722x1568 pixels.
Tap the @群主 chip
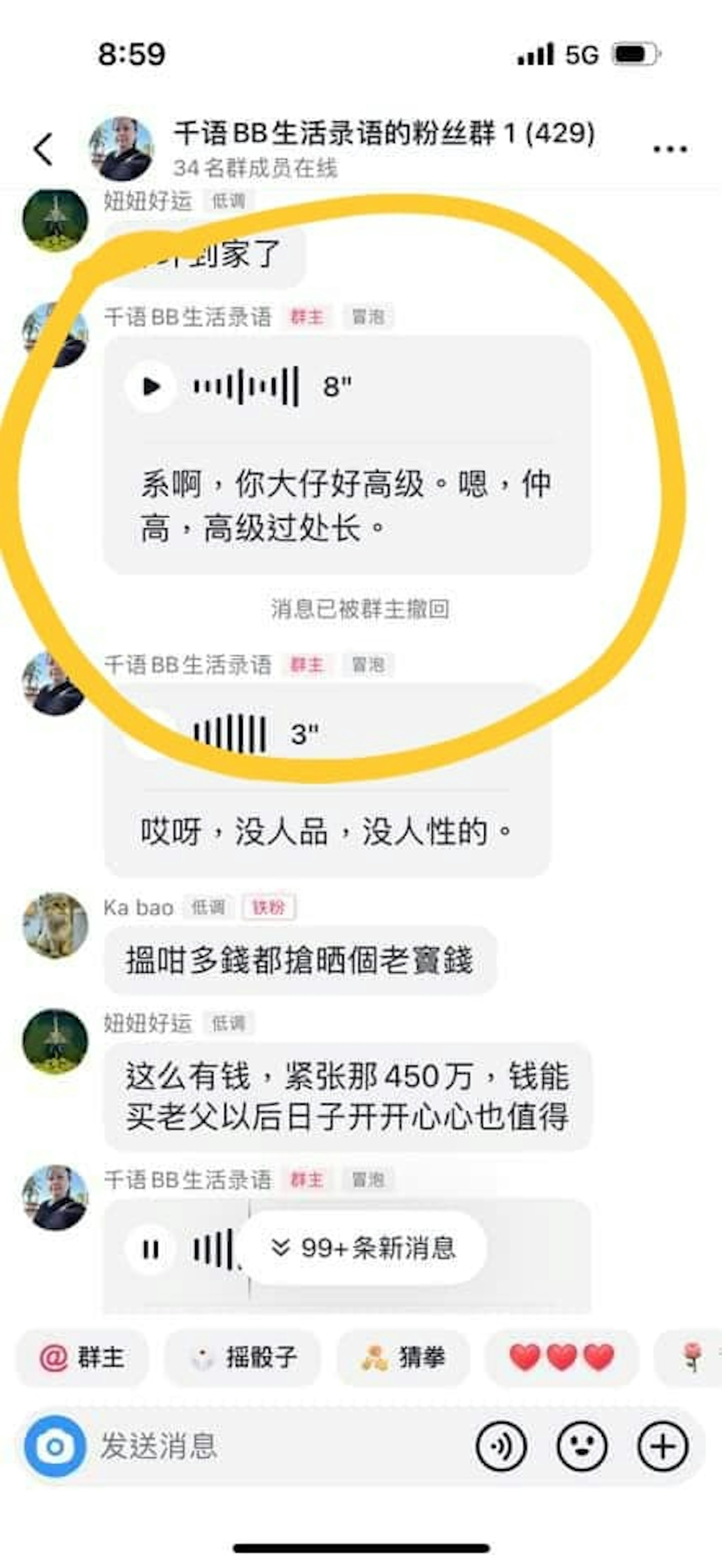pyautogui.click(x=82, y=1357)
